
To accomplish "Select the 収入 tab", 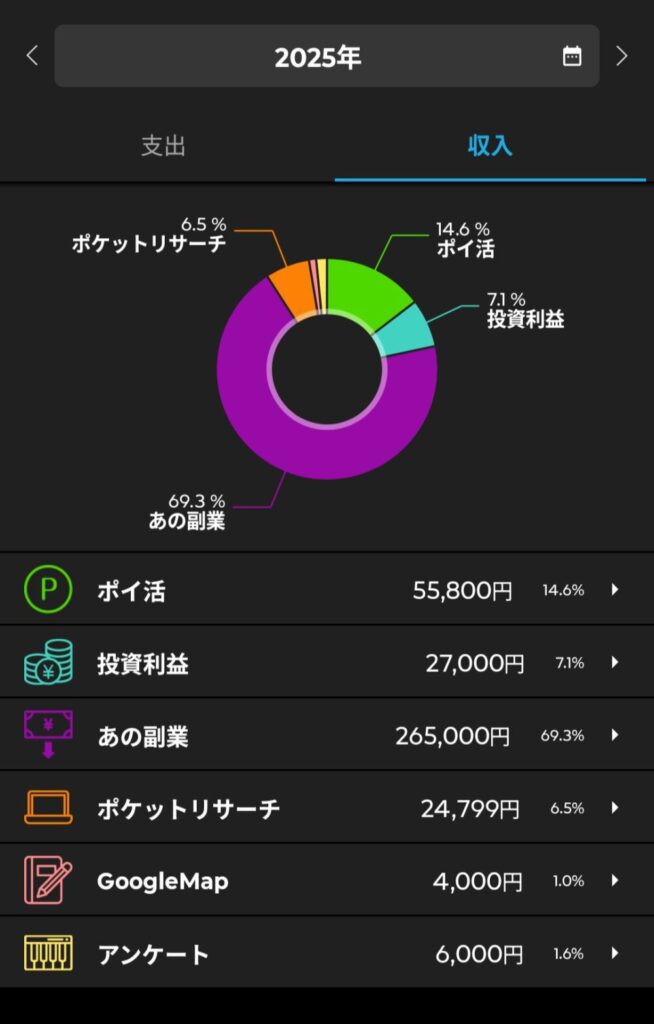I will coord(490,146).
